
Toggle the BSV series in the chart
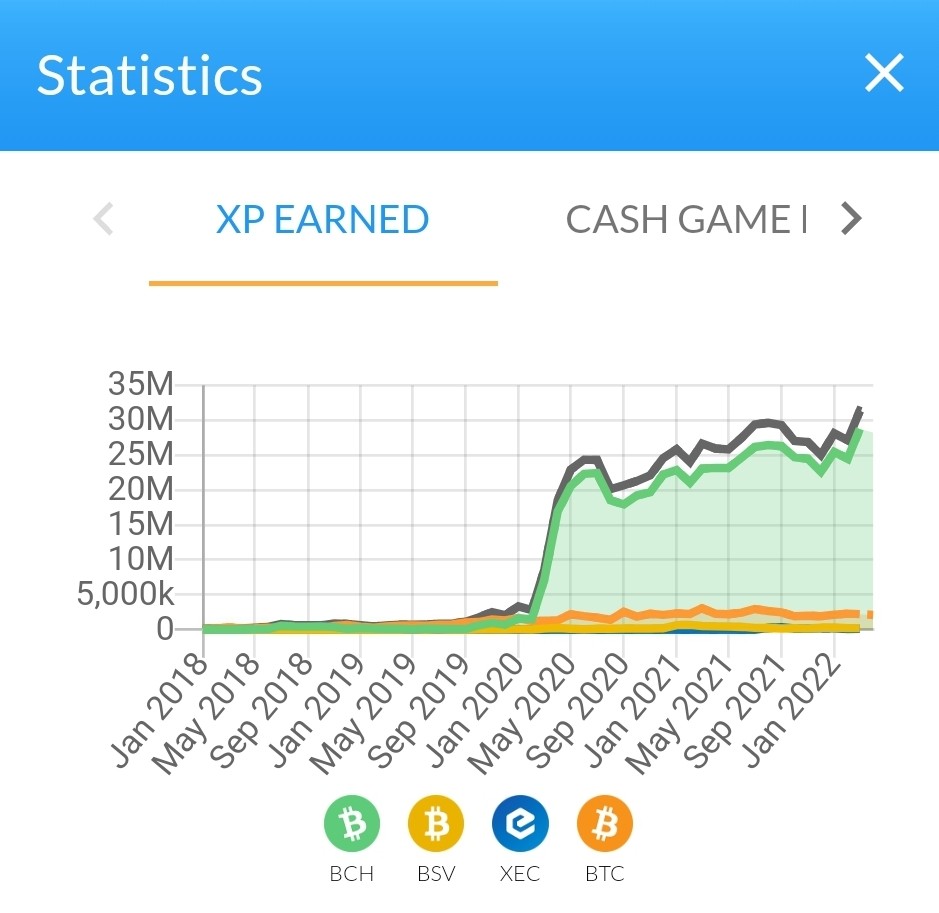click(x=436, y=839)
